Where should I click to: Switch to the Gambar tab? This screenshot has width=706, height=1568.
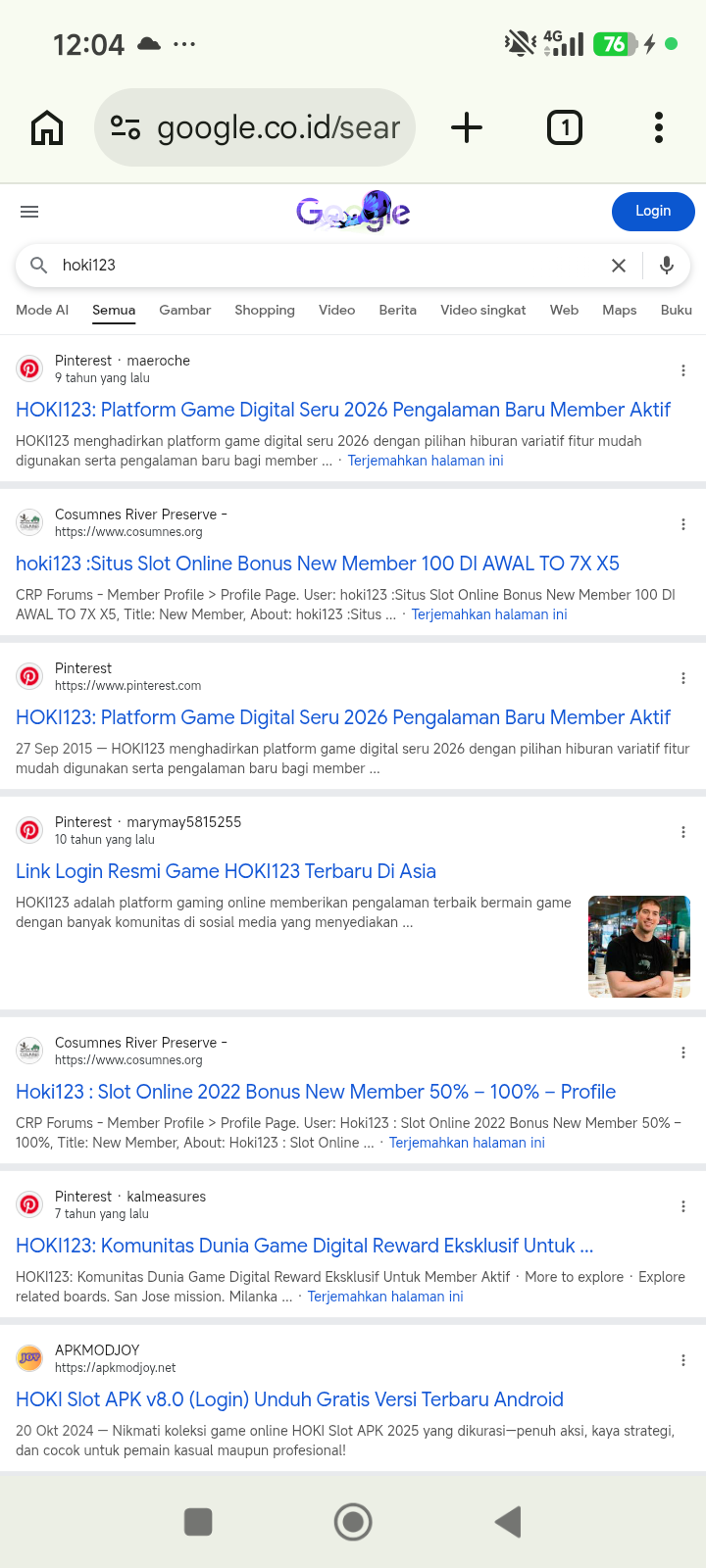click(185, 310)
